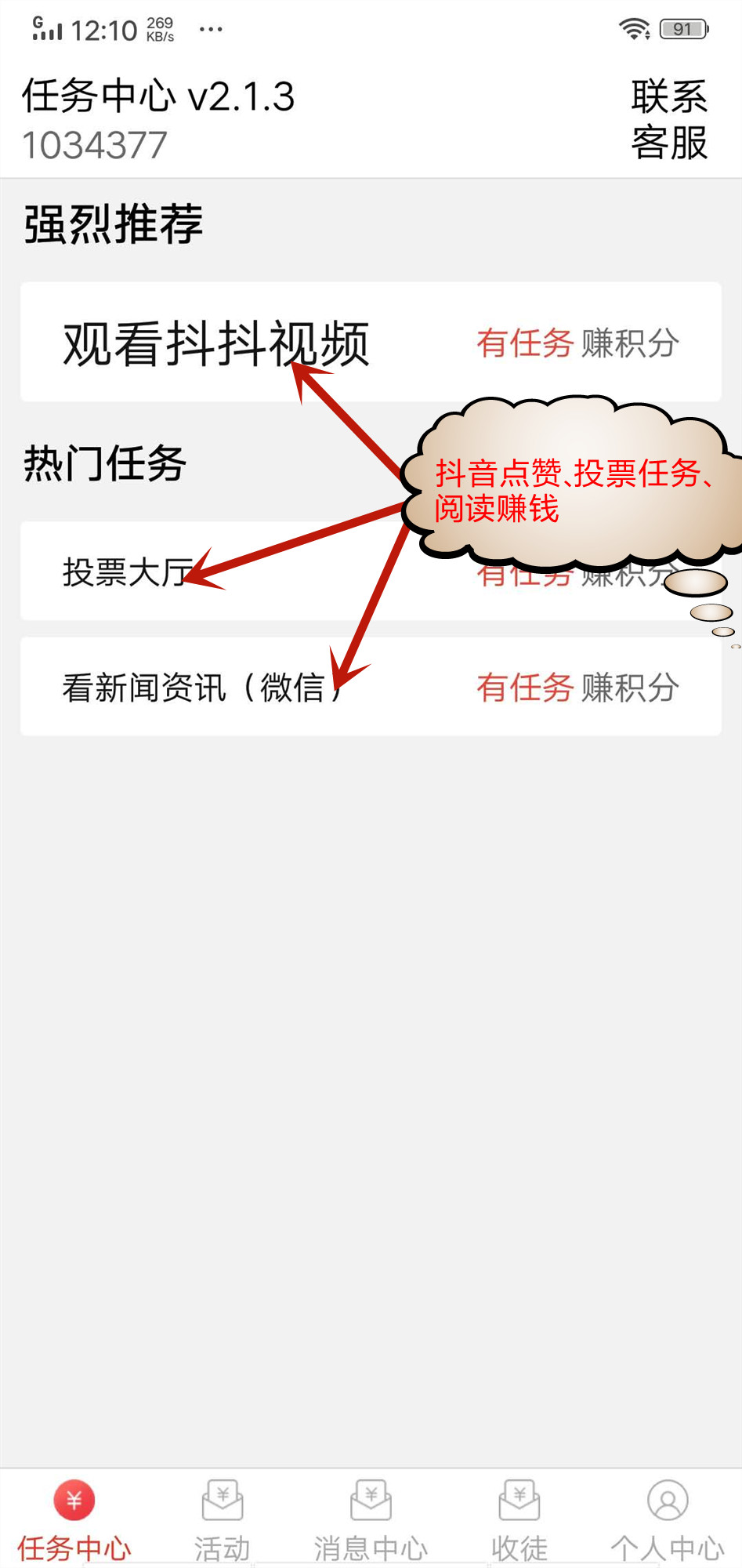Switch to the 活动 tab
742x1568 pixels.
click(x=223, y=1520)
